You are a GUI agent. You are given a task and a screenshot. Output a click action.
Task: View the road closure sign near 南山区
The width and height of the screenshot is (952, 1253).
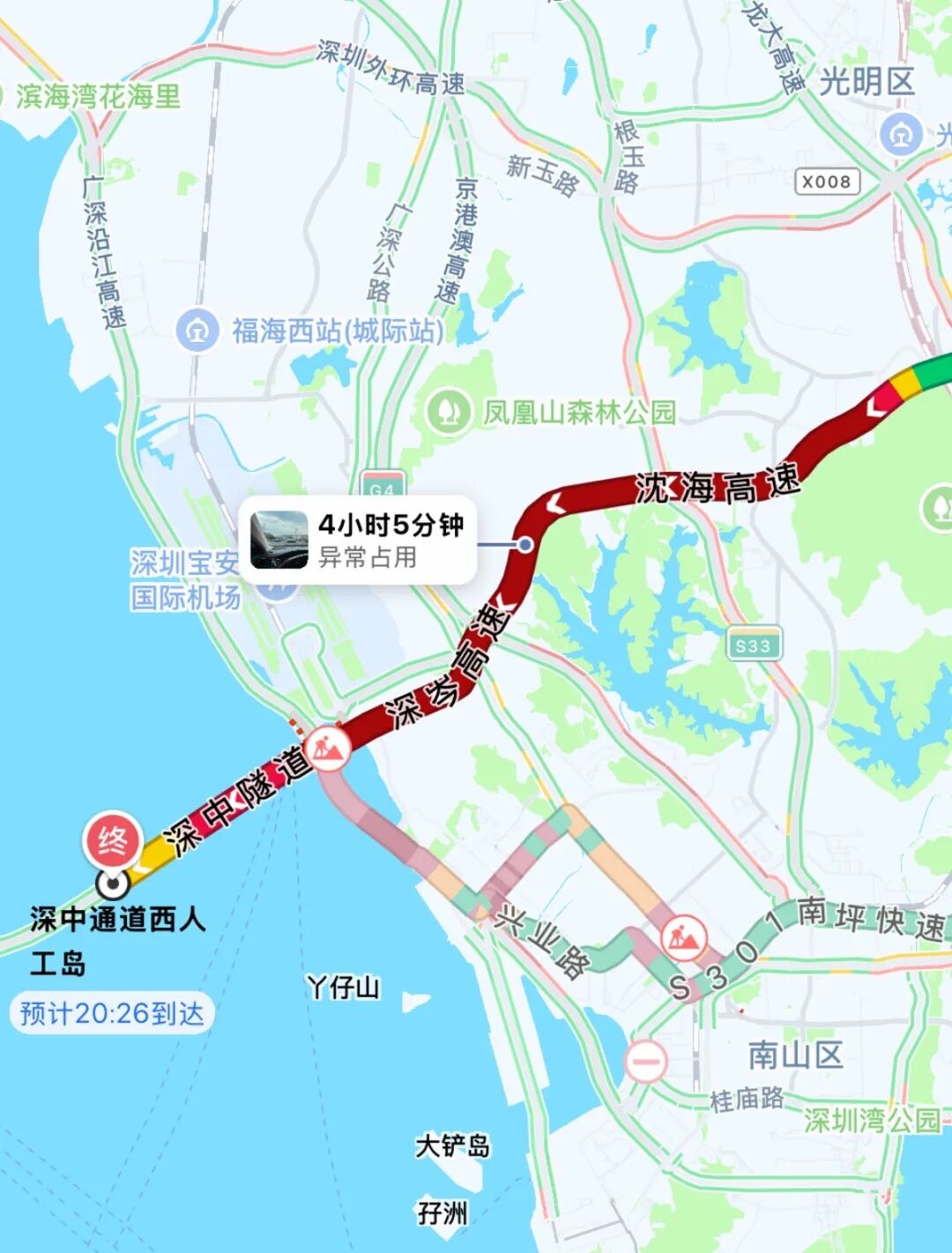646,1060
